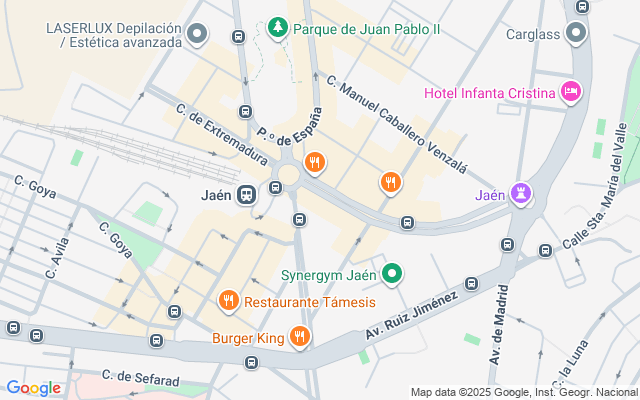
Task: Open the Restaurante Támesis marker
Action: [x=229, y=302]
